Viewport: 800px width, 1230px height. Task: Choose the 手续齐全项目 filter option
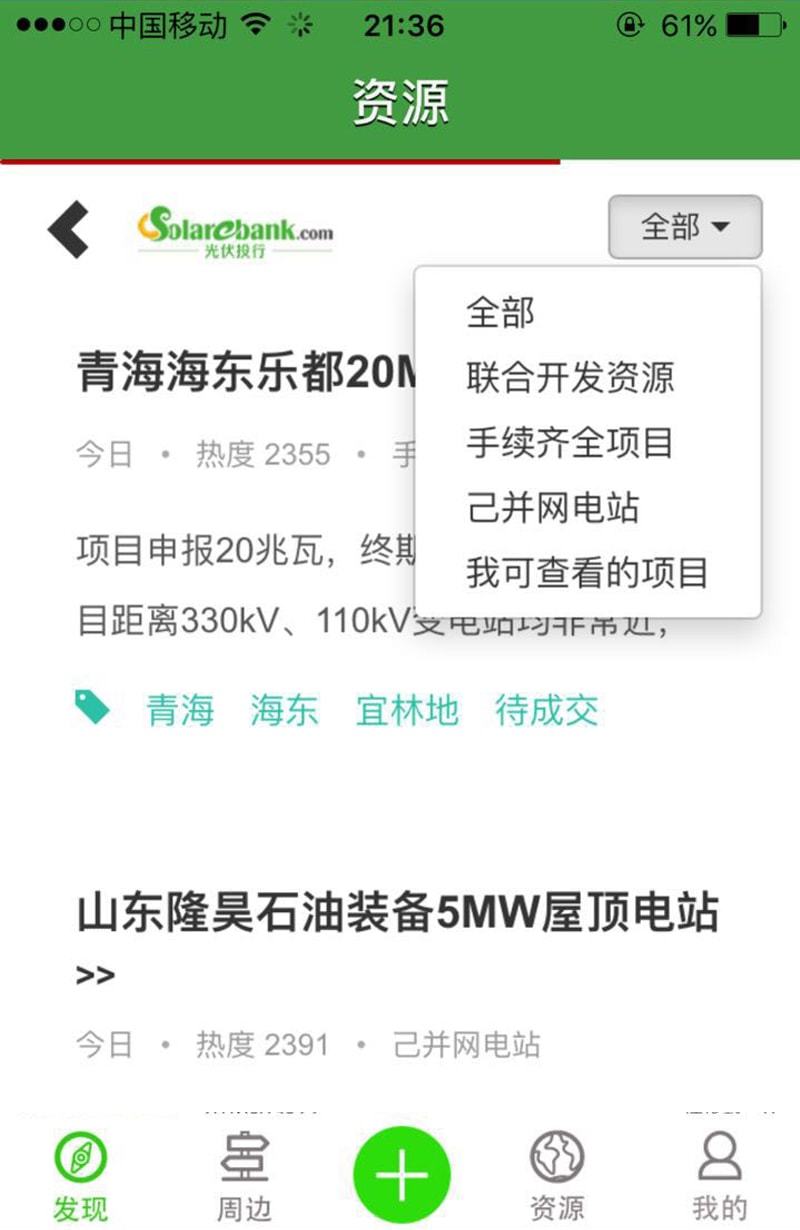point(570,443)
